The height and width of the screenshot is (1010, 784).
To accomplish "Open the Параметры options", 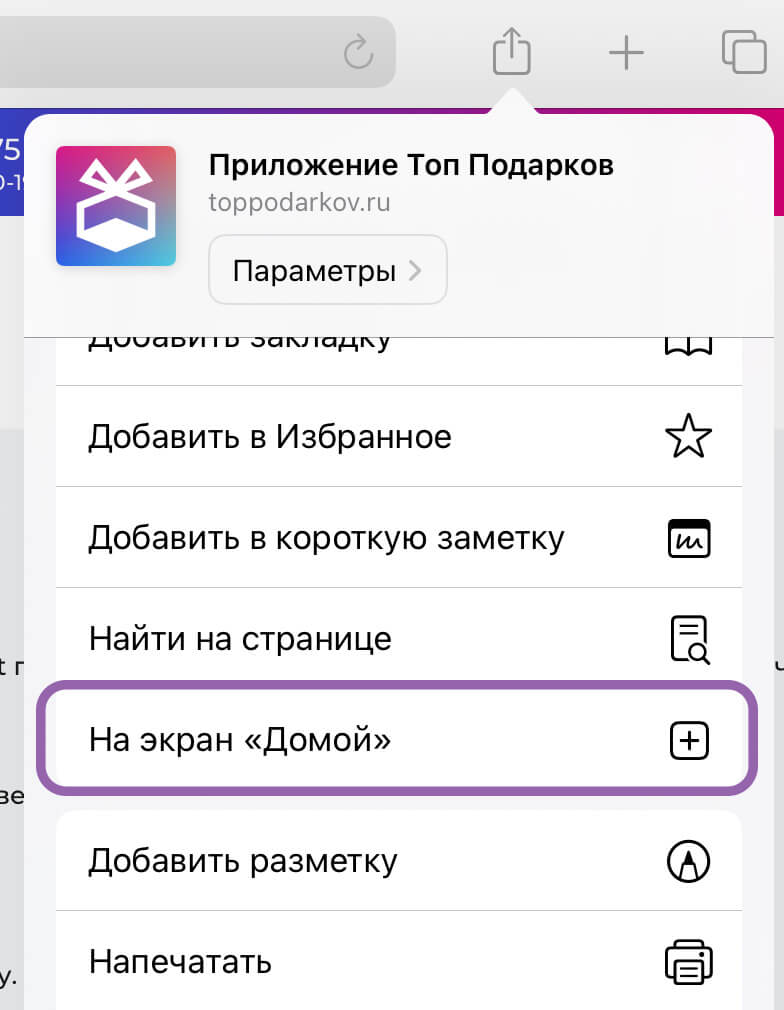I will 327,270.
